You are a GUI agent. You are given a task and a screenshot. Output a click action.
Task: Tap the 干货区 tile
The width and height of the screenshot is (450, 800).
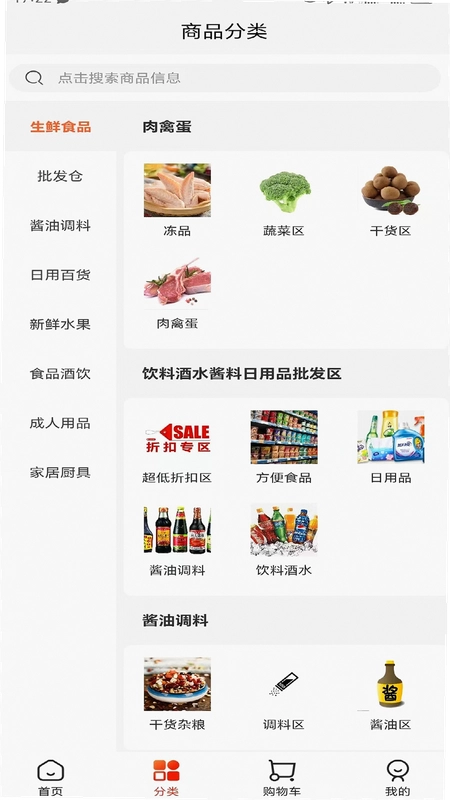(390, 200)
